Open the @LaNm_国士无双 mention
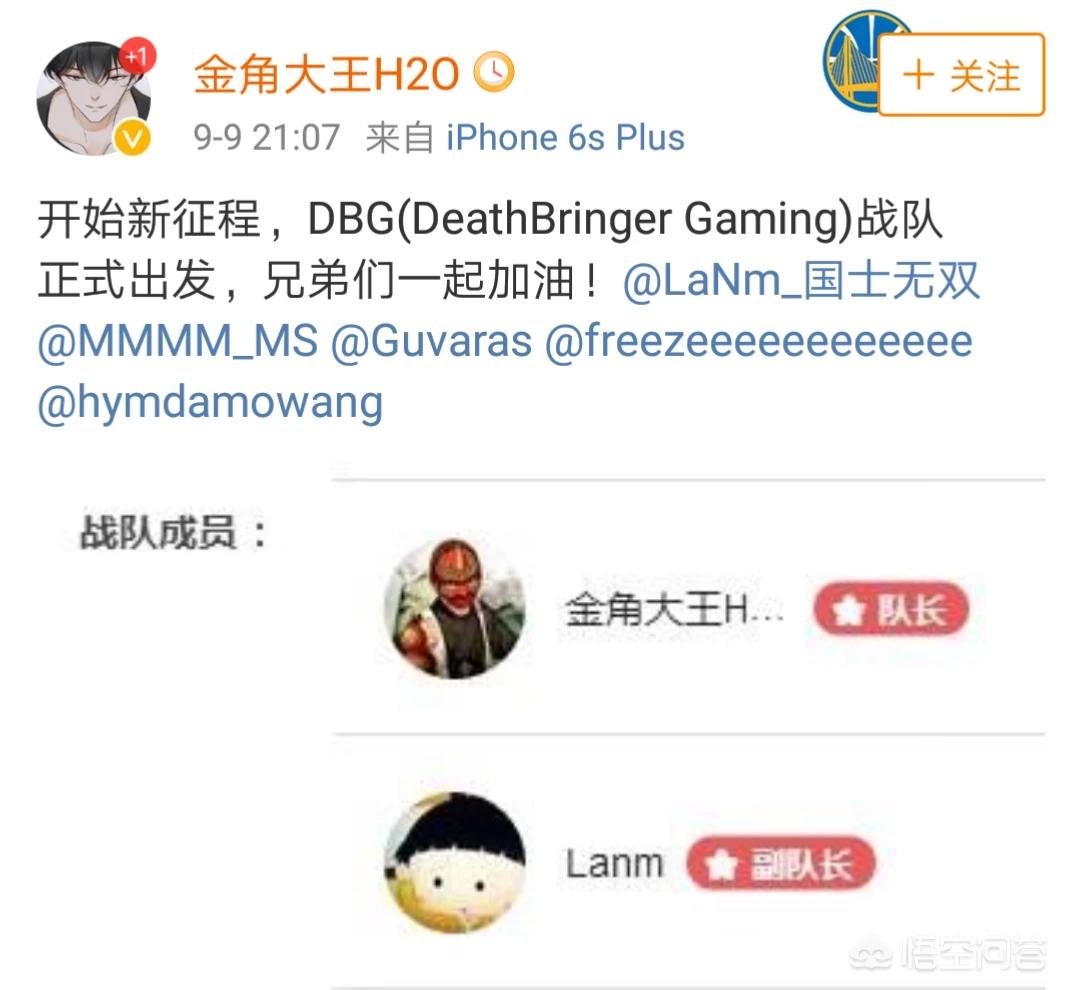 point(800,283)
